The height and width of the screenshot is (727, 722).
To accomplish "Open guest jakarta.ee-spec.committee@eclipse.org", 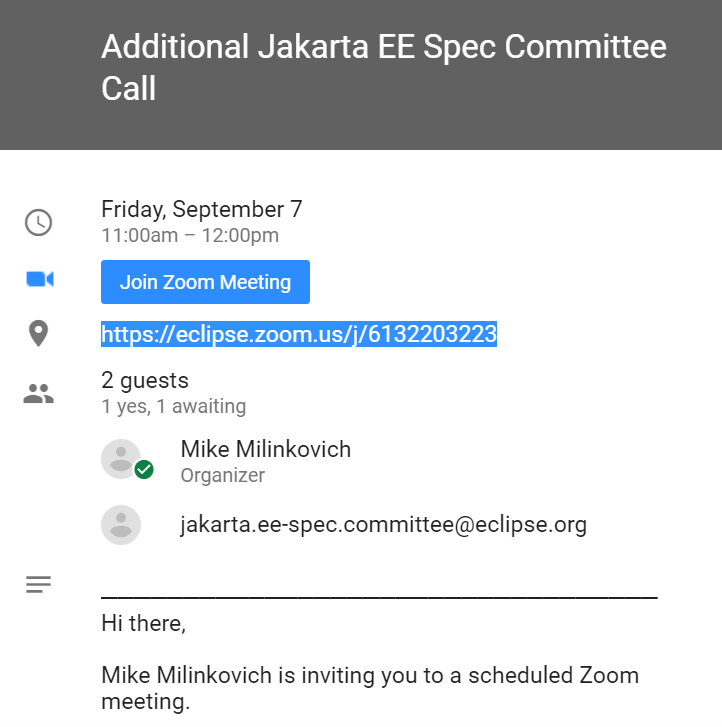I will coord(383,524).
